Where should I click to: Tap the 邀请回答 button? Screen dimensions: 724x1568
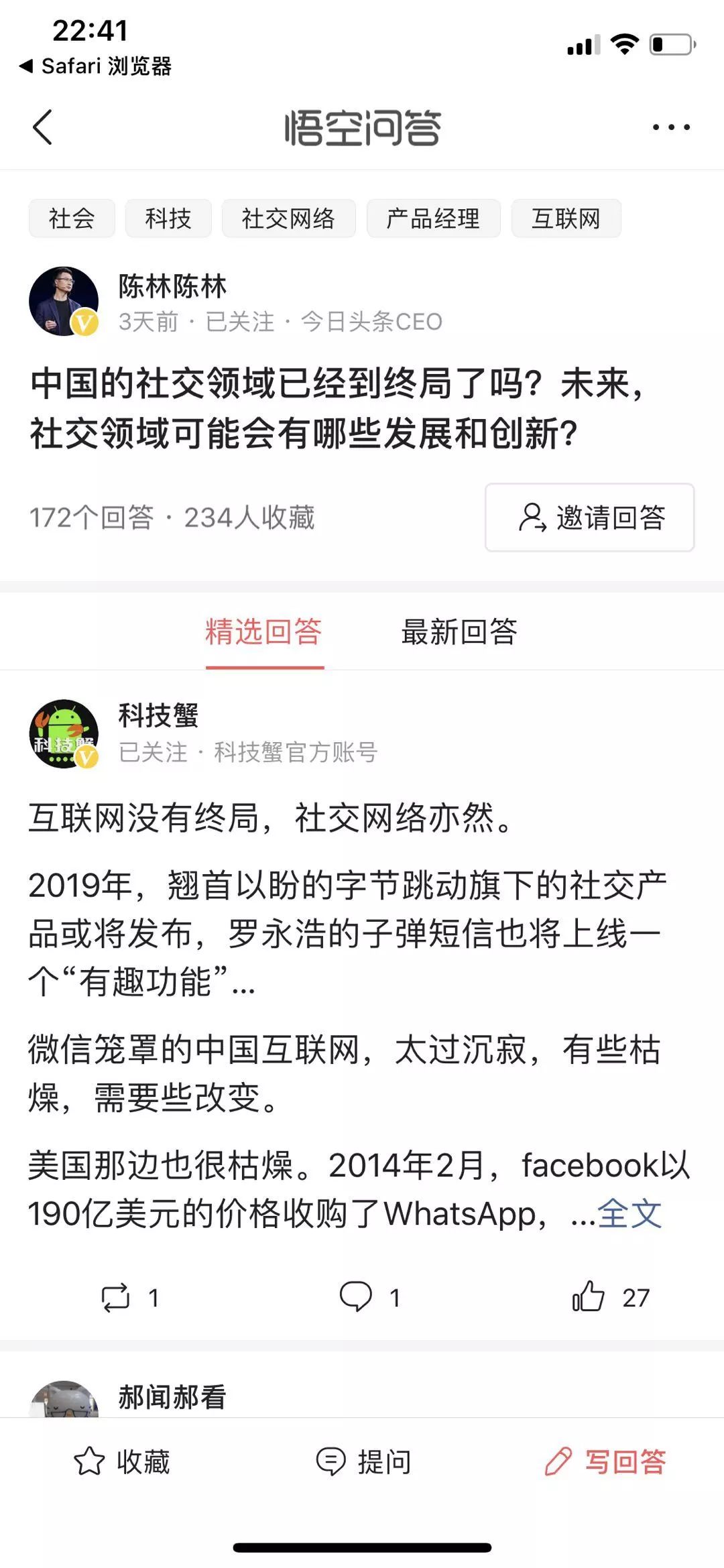pyautogui.click(x=589, y=518)
